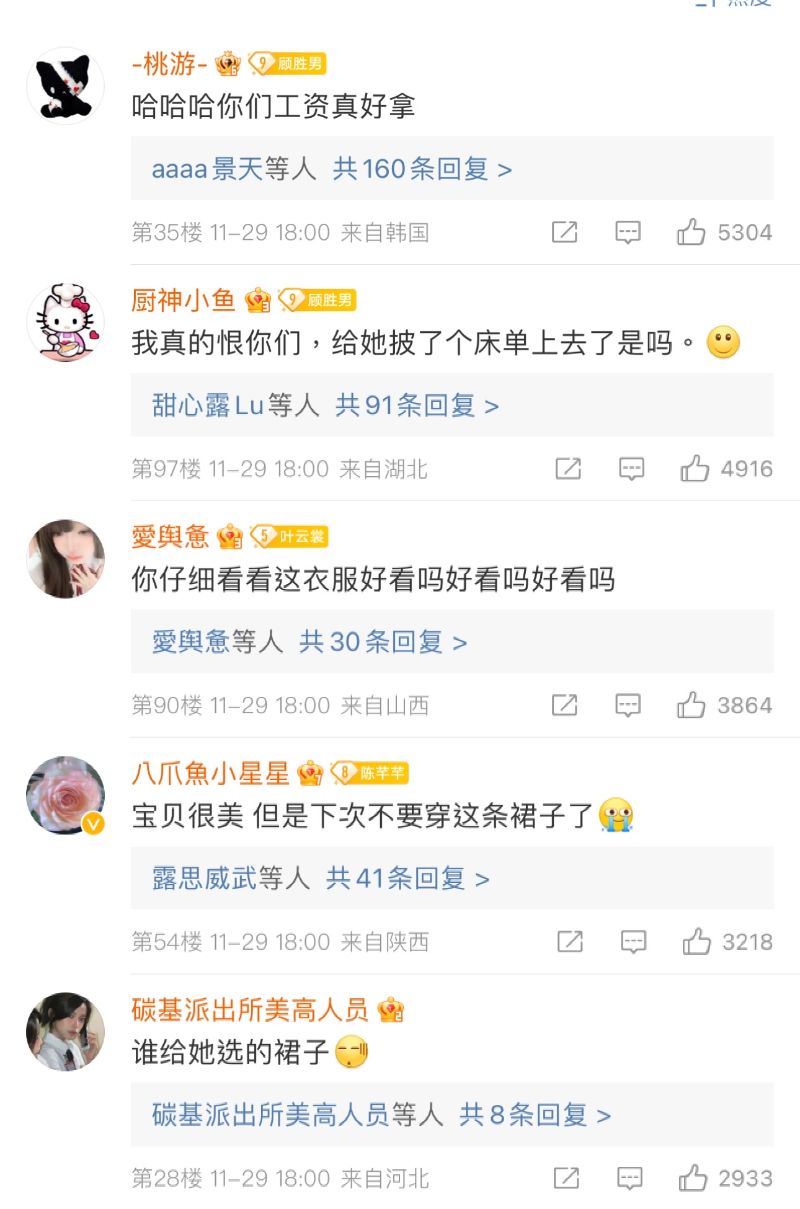
Task: Reply to 八爪魚小星星's comment
Action: (x=633, y=942)
